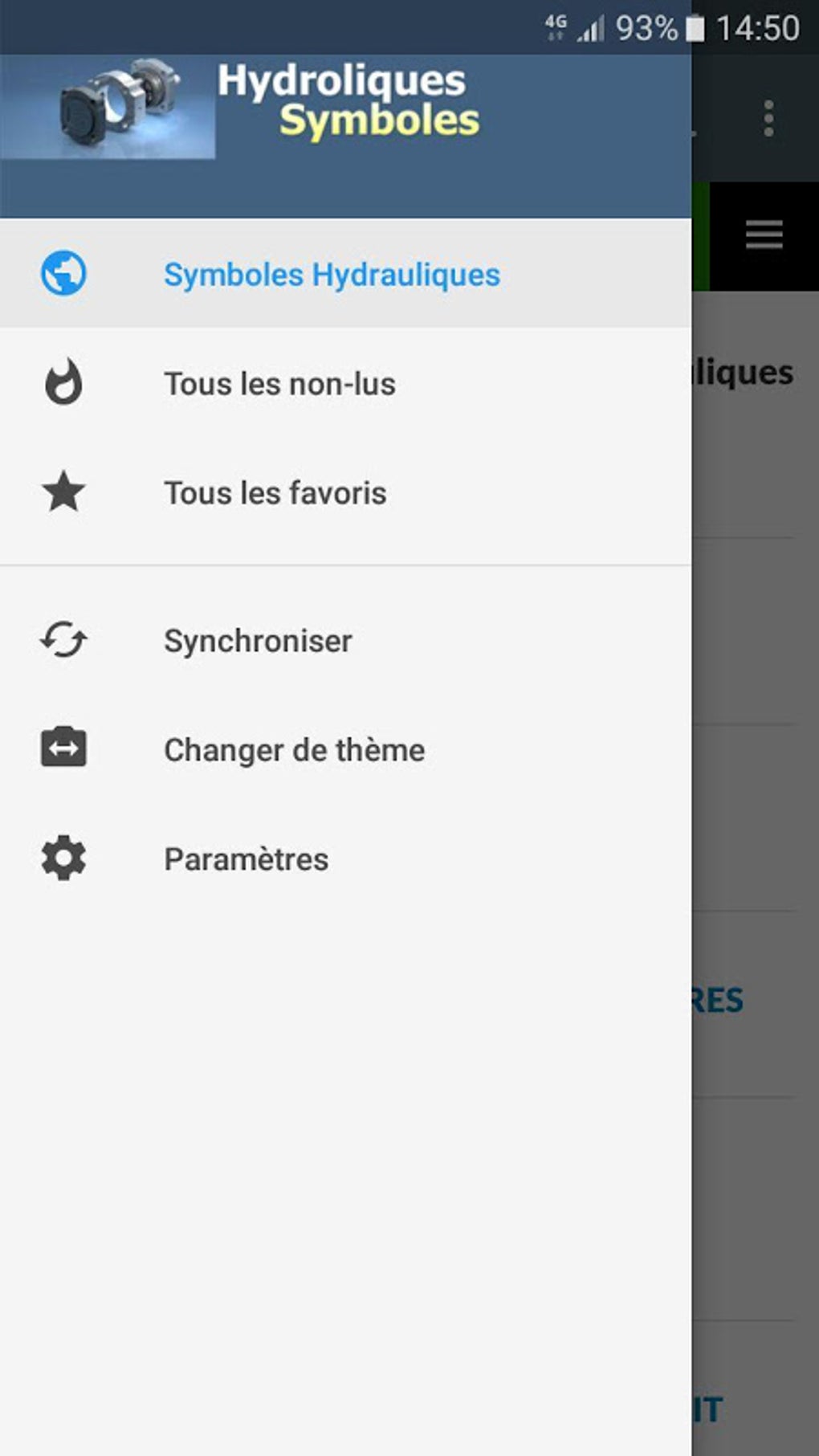Select the globe icon next to Symboles Hydrauliques
The image size is (819, 1456).
click(x=63, y=274)
